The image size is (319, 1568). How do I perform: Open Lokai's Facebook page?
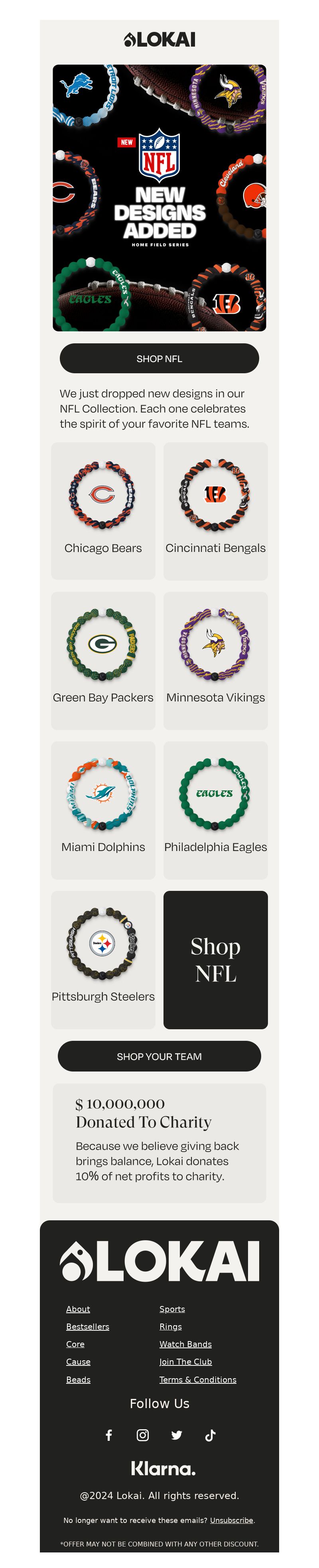(109, 1435)
